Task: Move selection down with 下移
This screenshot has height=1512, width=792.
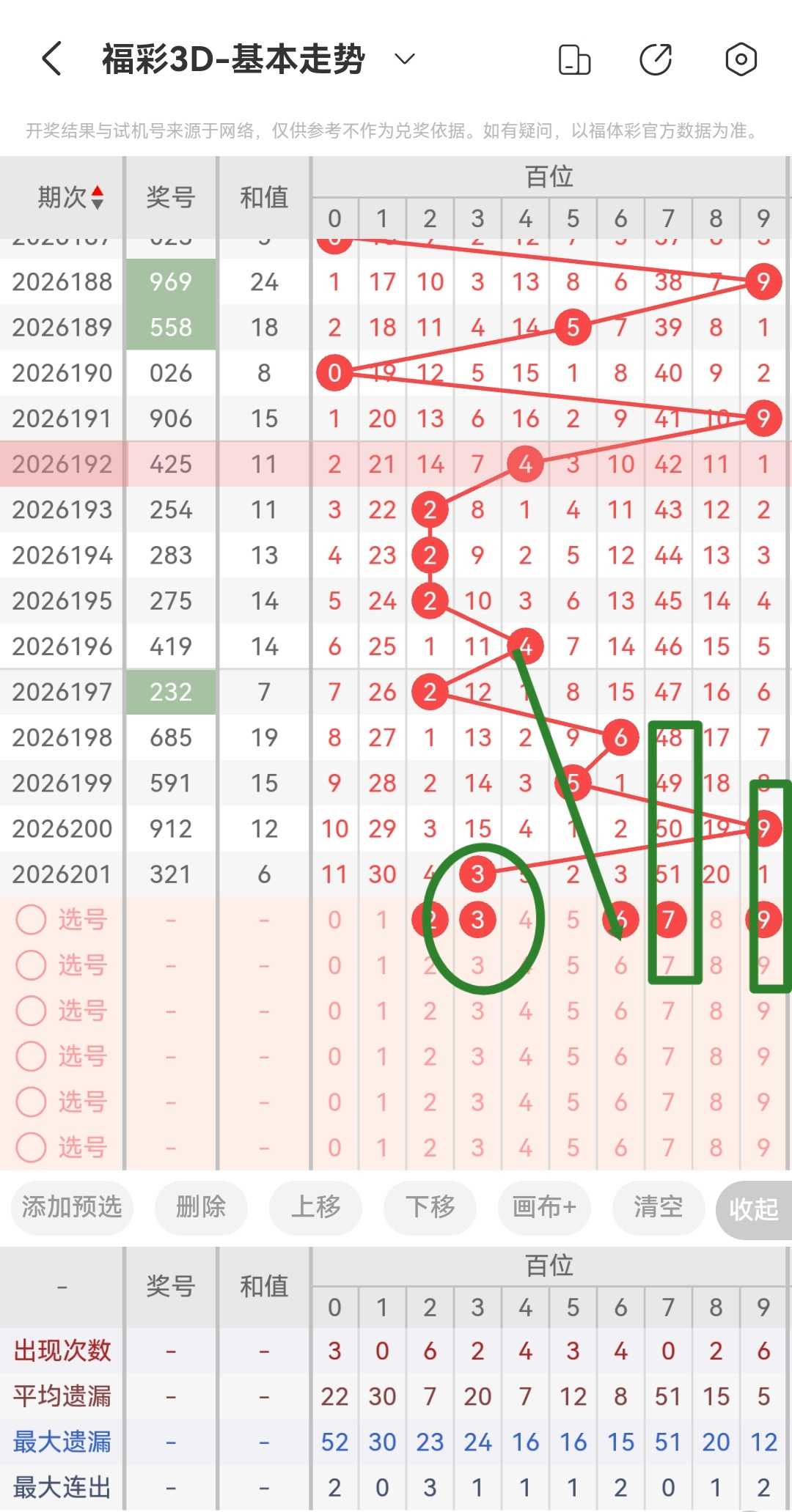Action: point(430,1206)
